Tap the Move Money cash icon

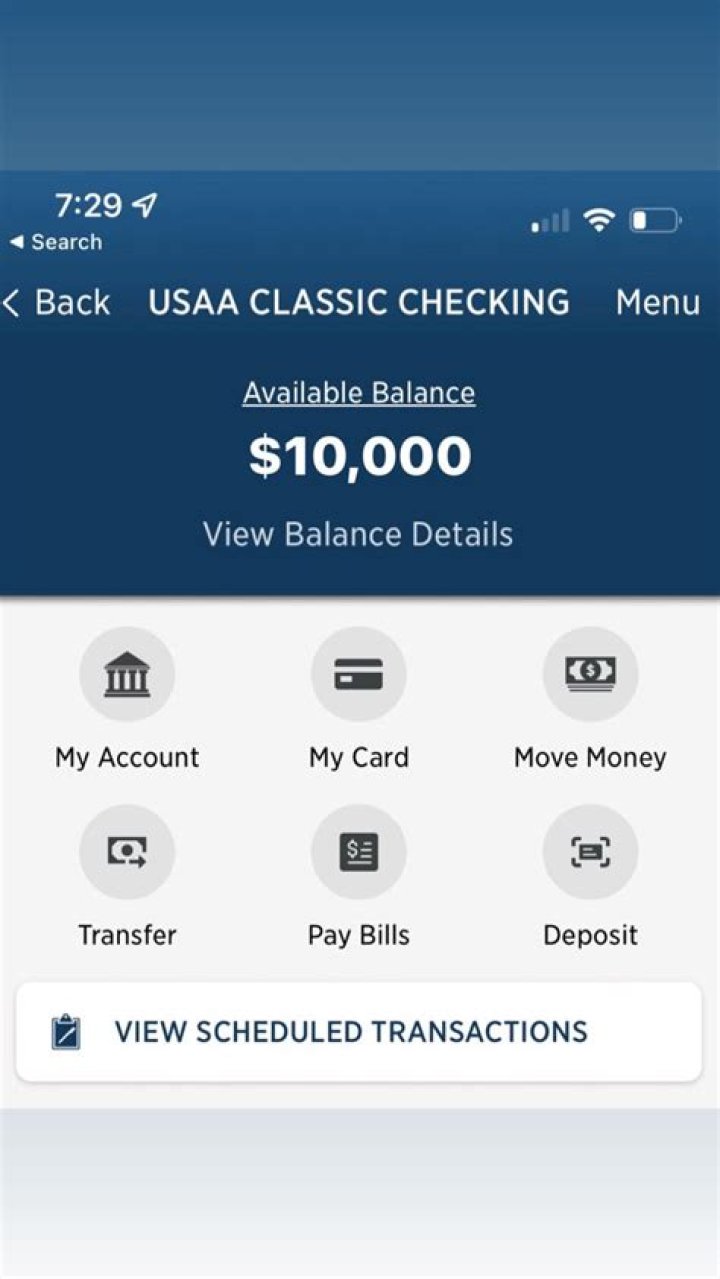click(x=591, y=674)
